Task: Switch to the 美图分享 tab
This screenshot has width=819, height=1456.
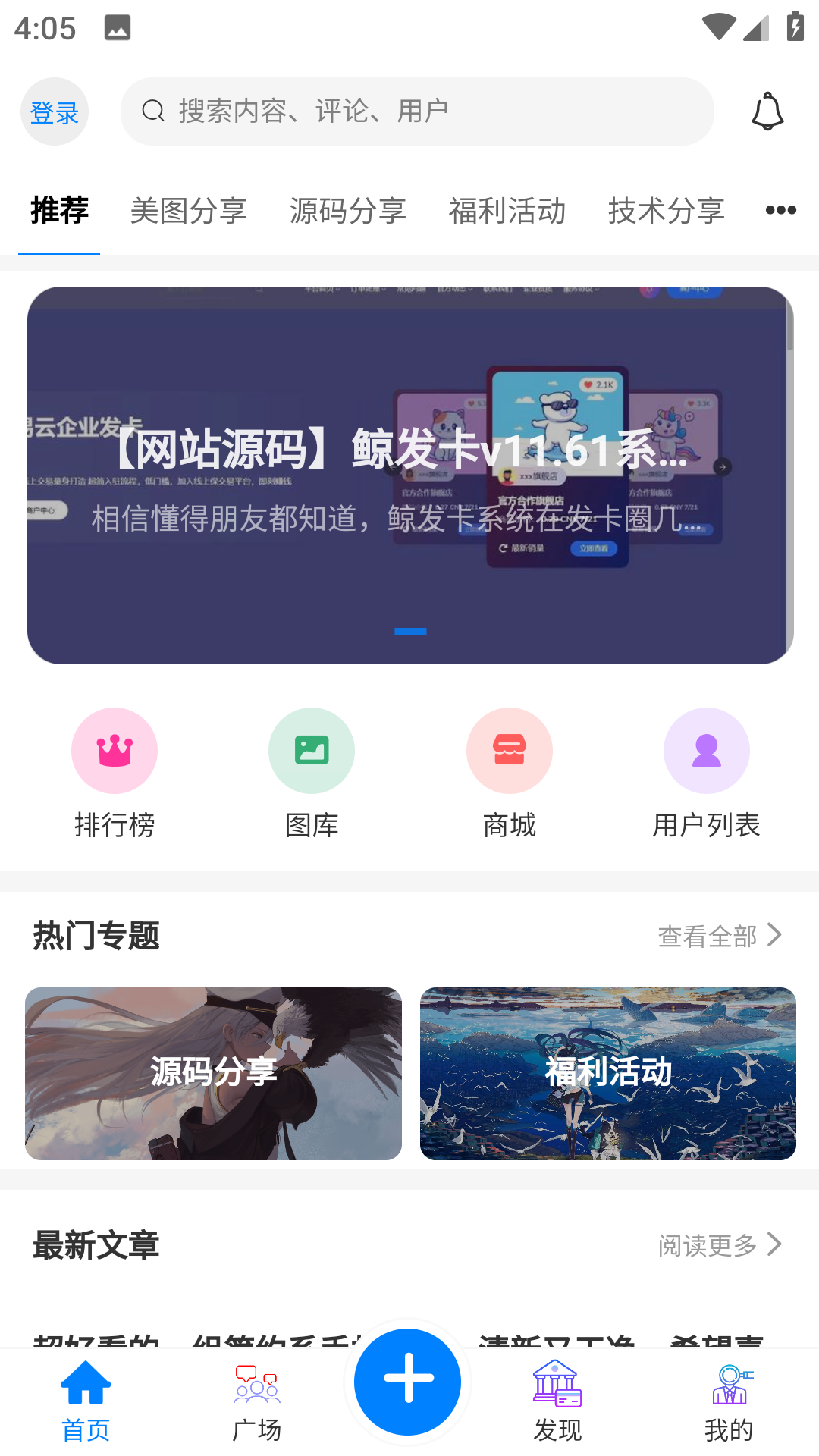Action: click(189, 211)
